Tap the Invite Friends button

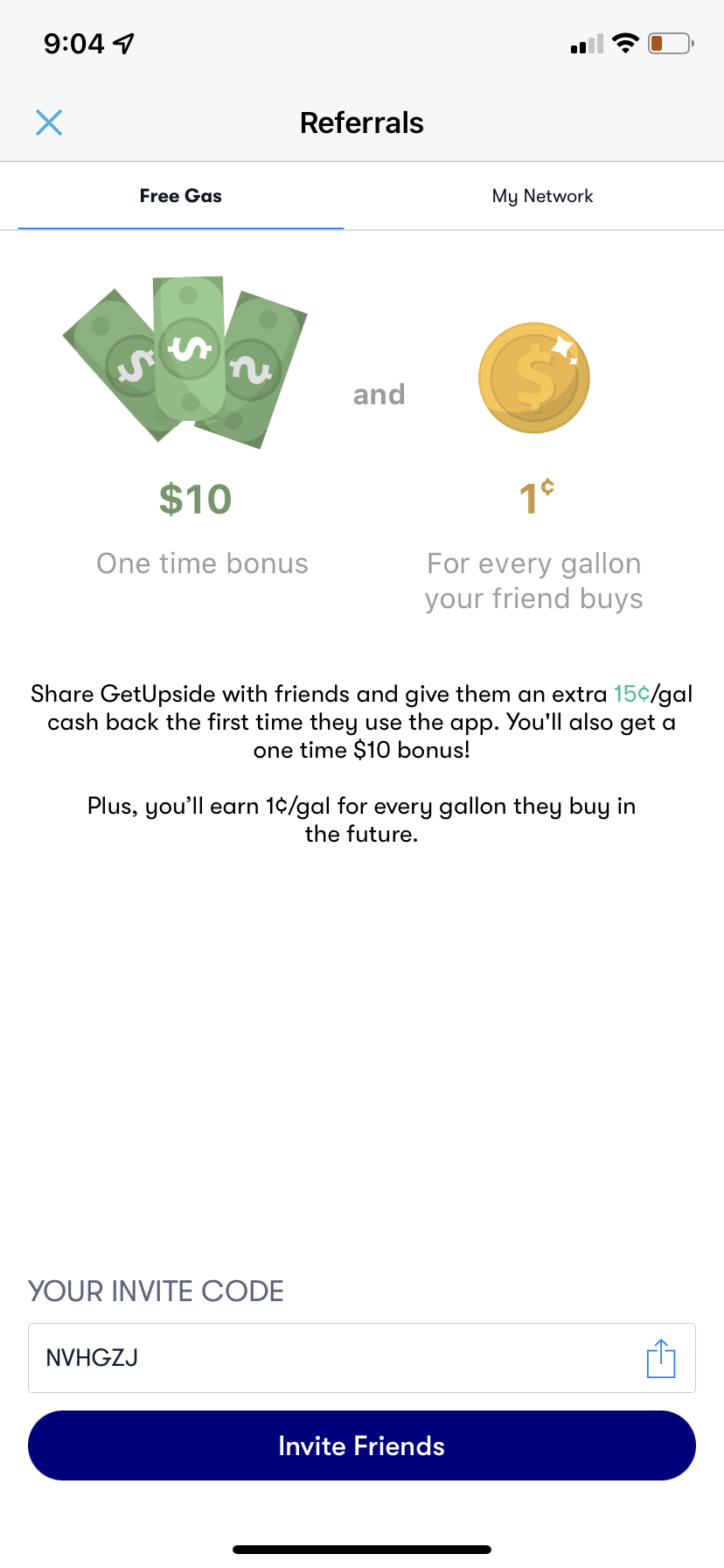(362, 1445)
